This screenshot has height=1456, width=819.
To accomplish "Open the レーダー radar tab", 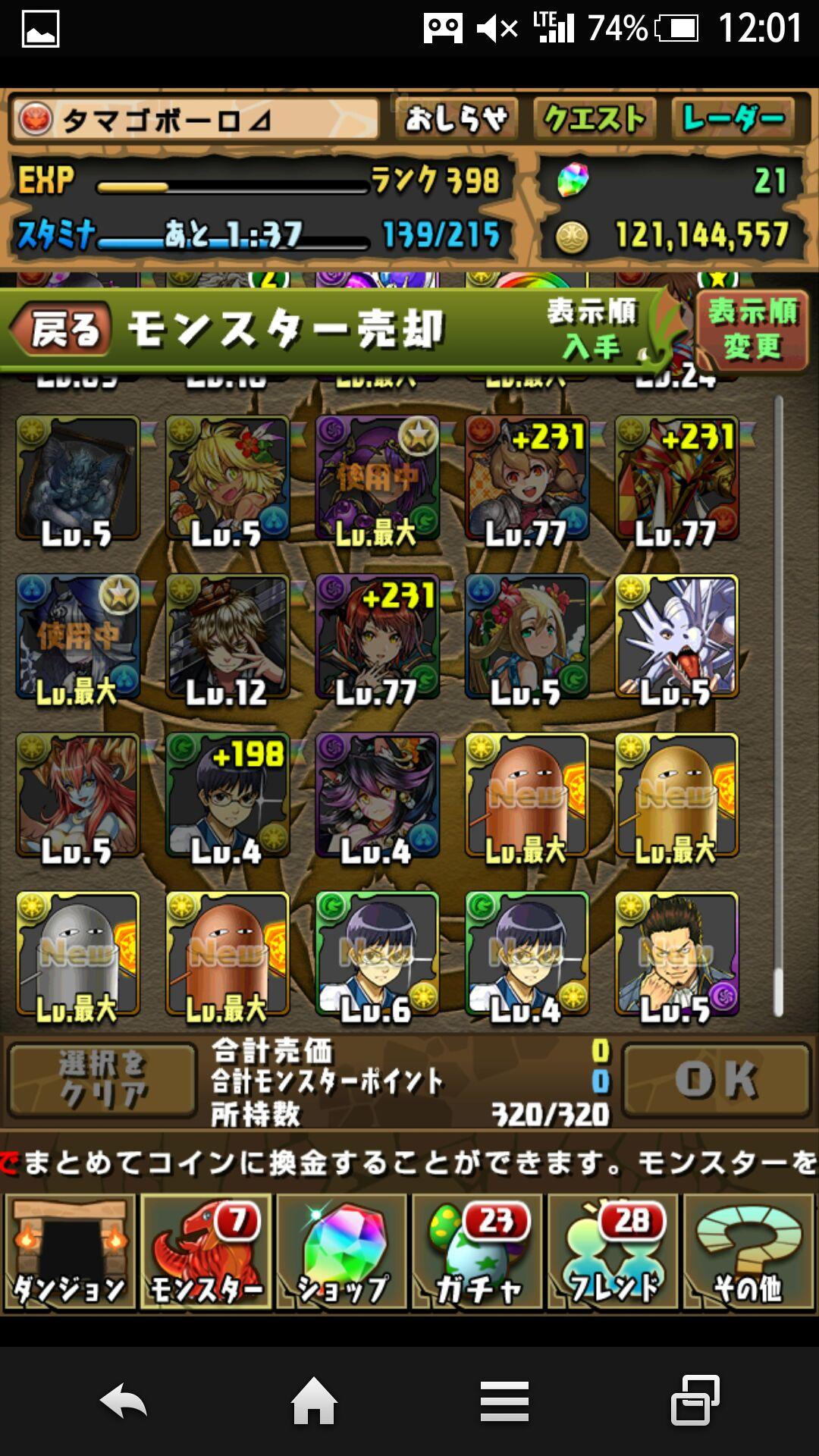I will pyautogui.click(x=733, y=119).
